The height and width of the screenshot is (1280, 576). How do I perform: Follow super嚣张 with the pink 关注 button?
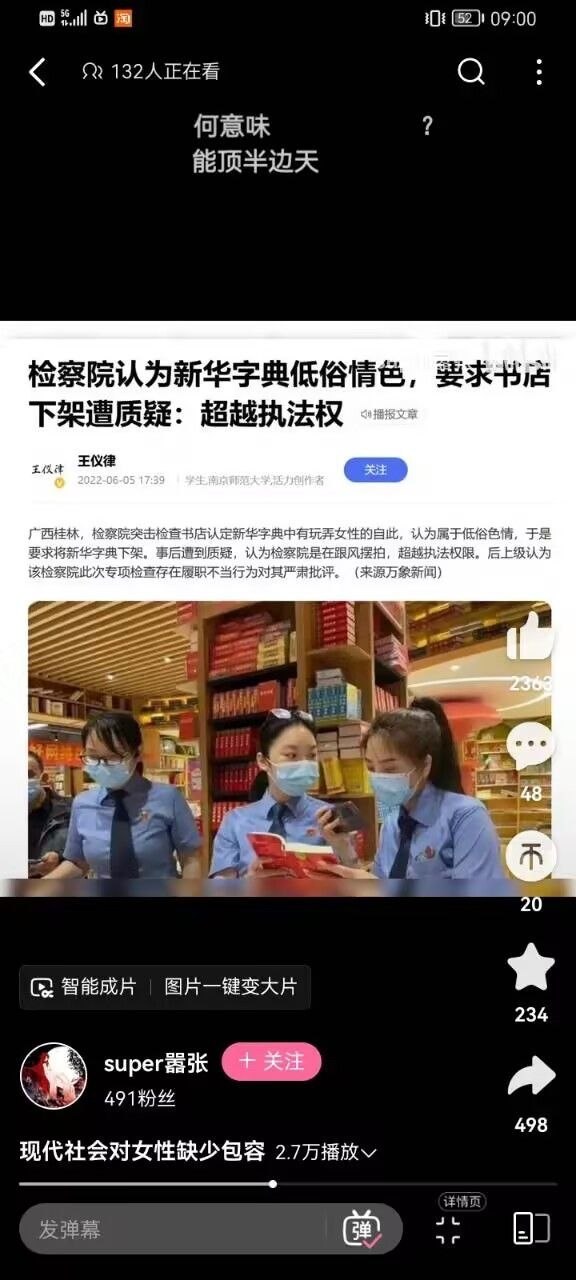click(271, 1062)
